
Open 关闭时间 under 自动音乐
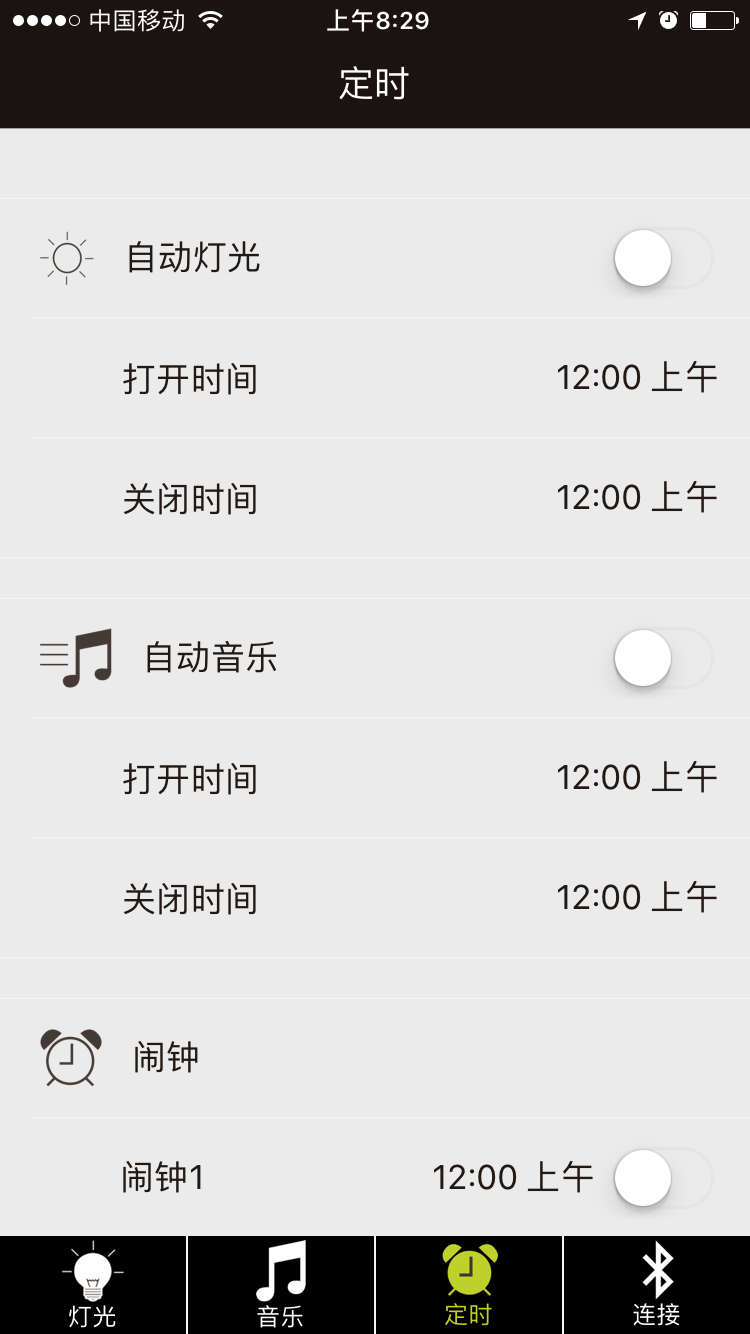tap(375, 898)
